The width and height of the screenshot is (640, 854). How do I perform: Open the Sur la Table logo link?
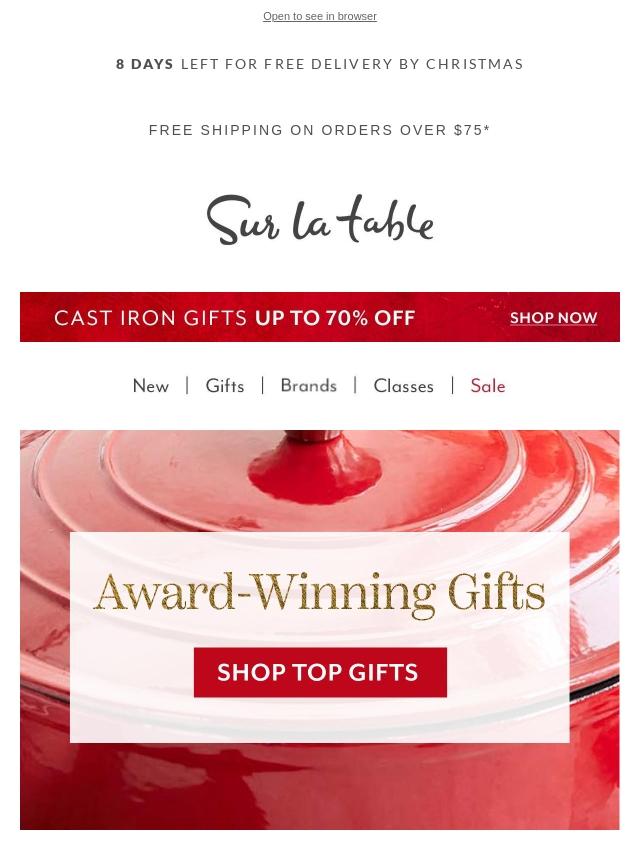(320, 220)
